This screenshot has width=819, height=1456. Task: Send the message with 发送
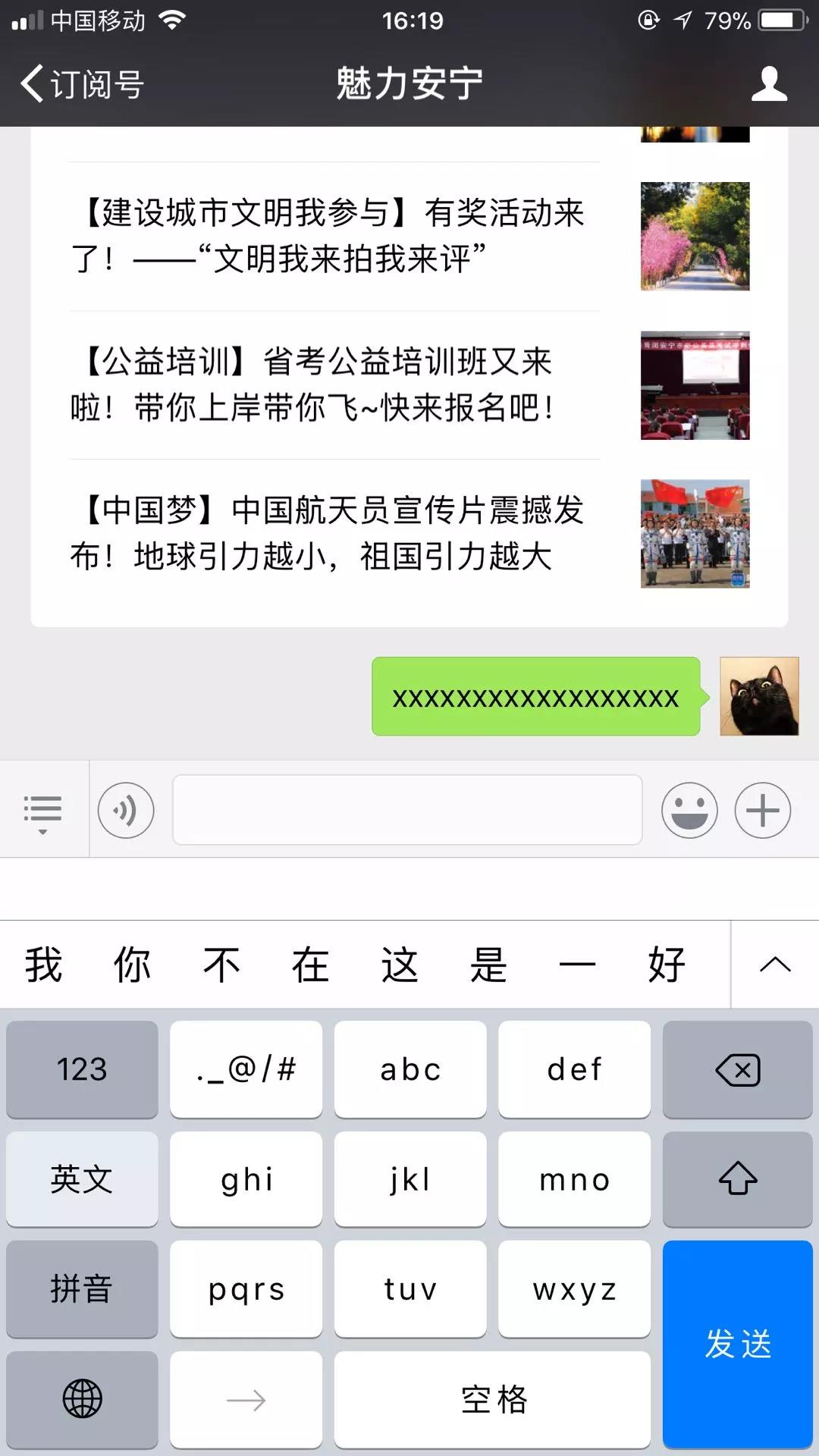737,1345
